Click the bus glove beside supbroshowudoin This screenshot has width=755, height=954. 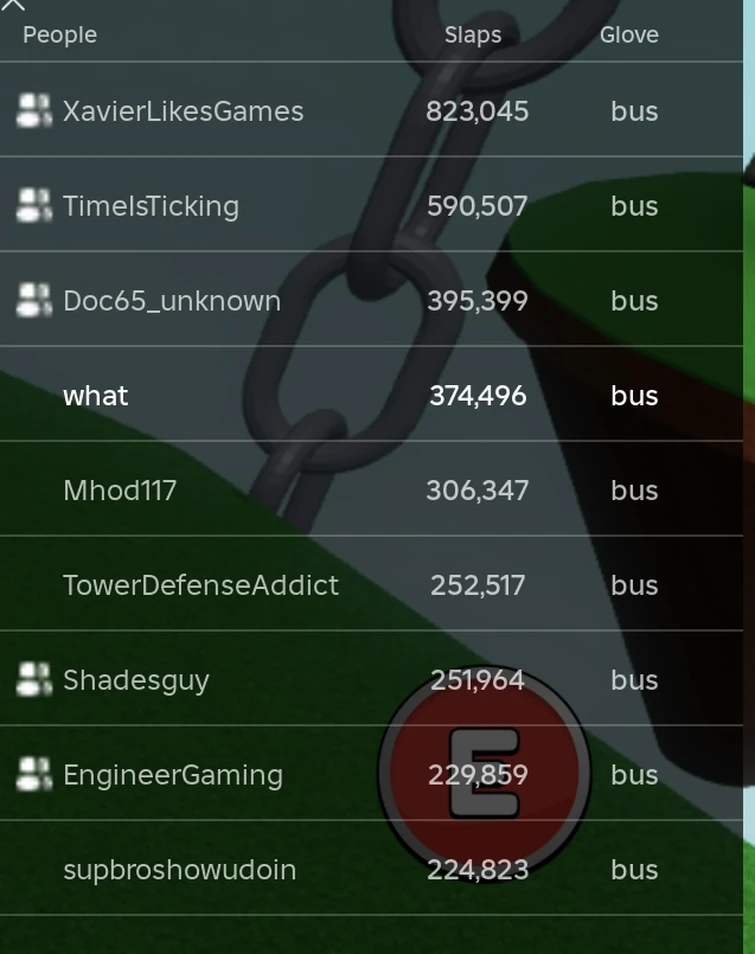pyautogui.click(x=633, y=870)
